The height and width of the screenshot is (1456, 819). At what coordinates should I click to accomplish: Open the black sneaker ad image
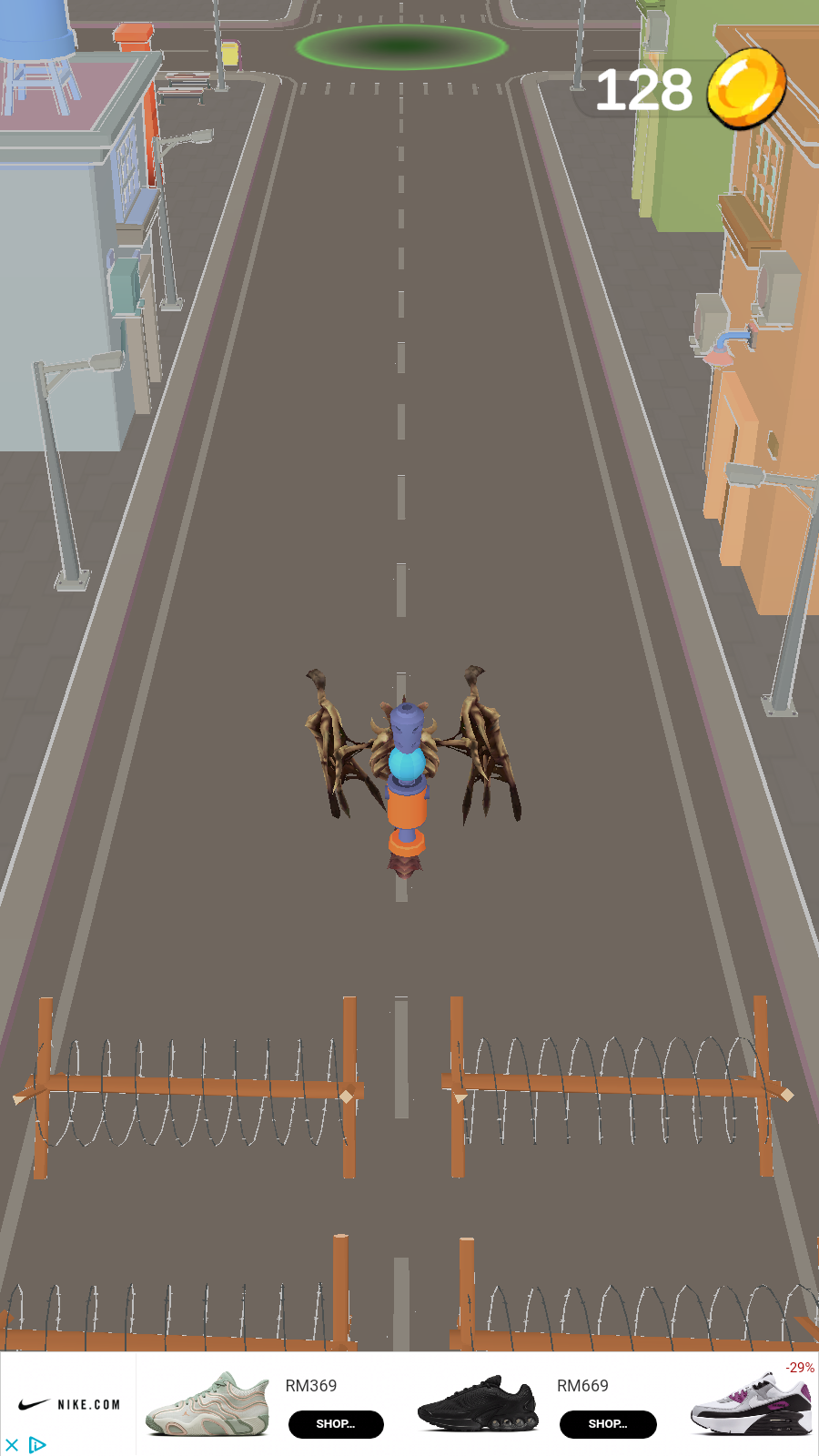[x=478, y=1406]
